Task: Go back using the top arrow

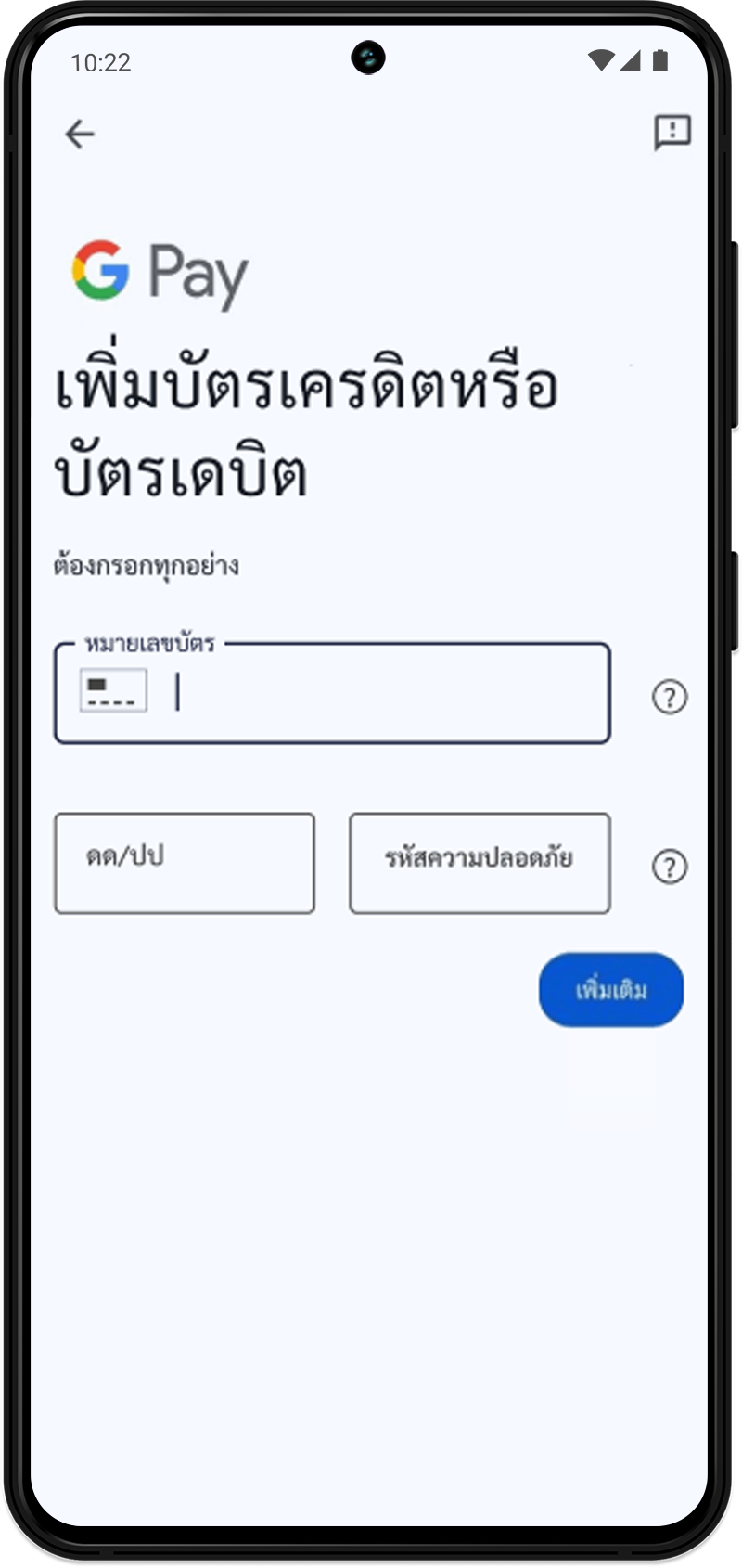Action: (80, 135)
